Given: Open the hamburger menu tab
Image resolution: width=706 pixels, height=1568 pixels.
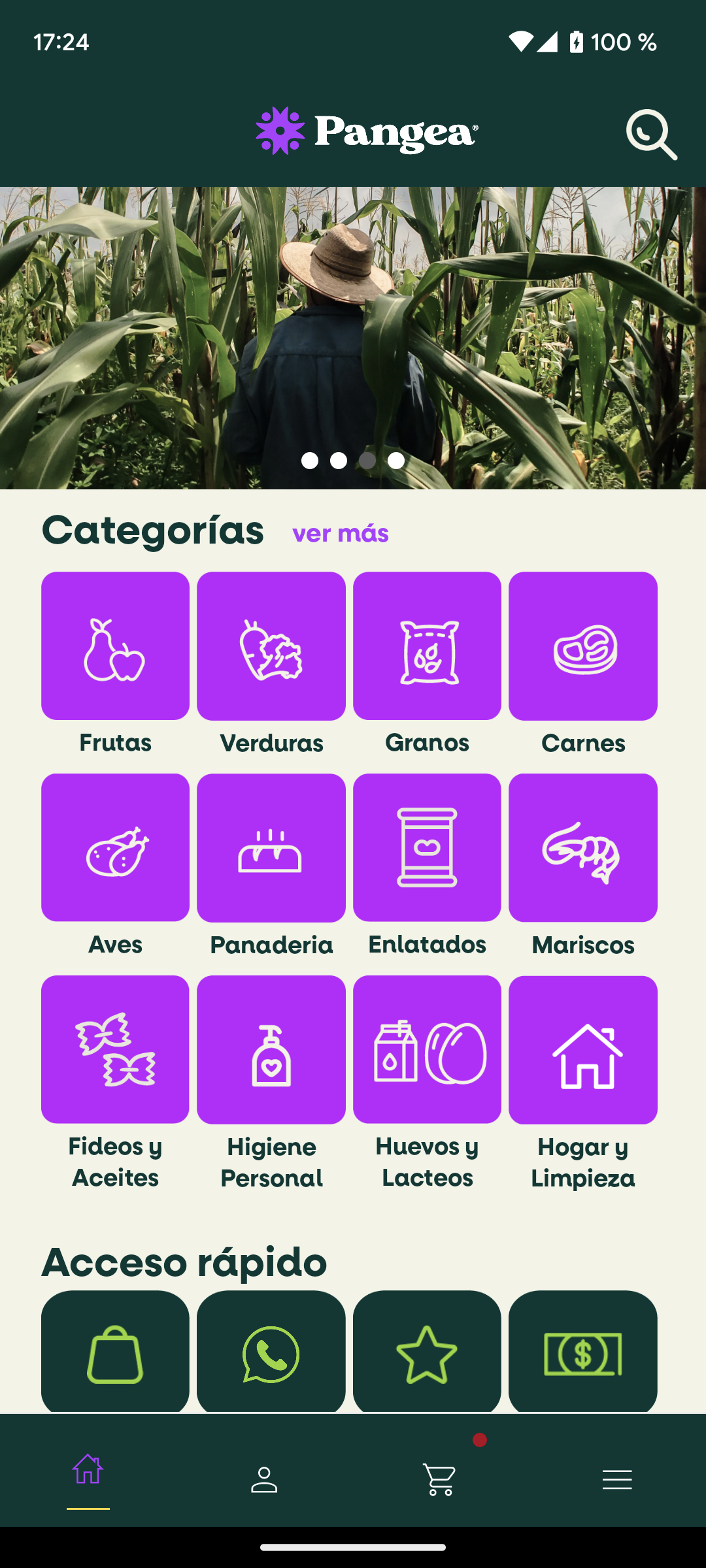Looking at the screenshot, I should point(617,1479).
